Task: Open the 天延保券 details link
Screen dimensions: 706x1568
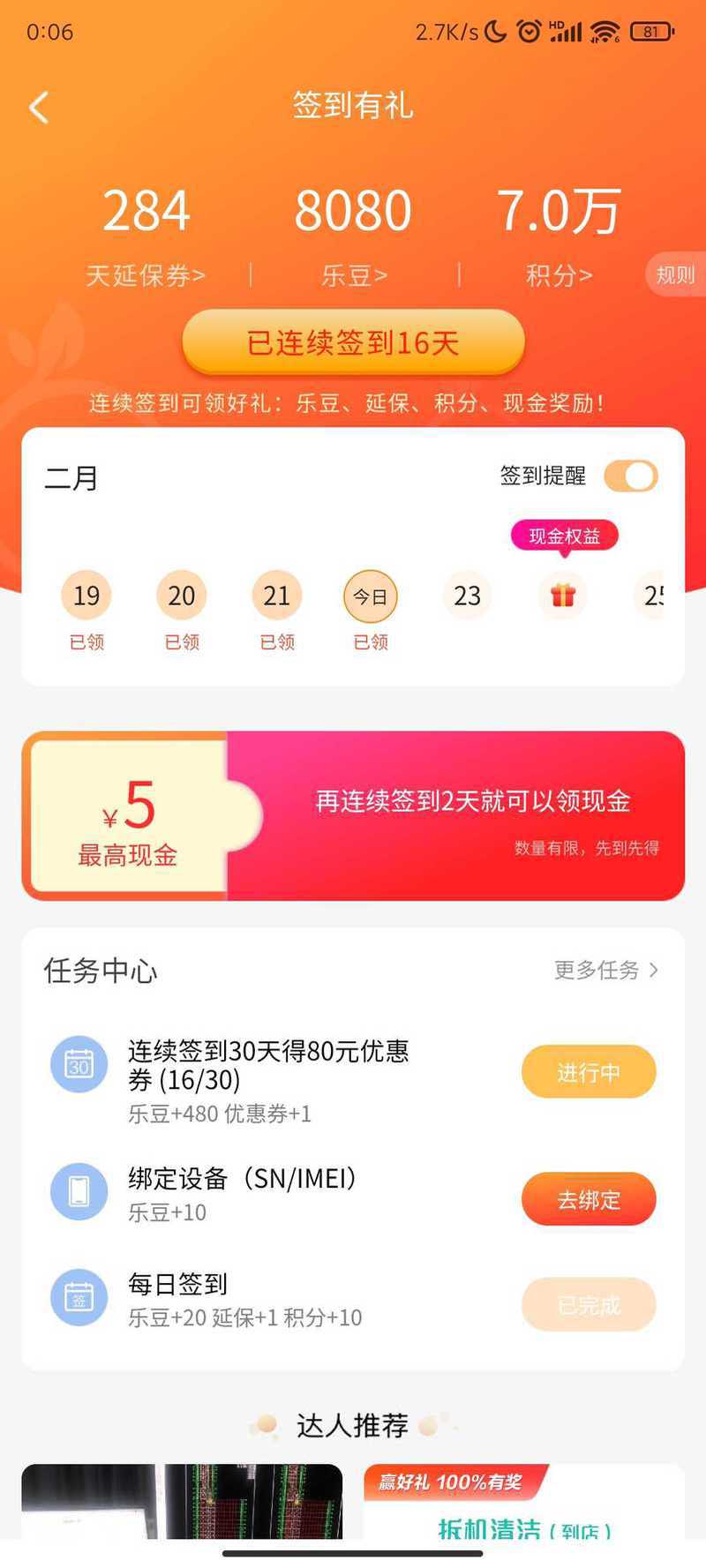Action: tap(146, 275)
